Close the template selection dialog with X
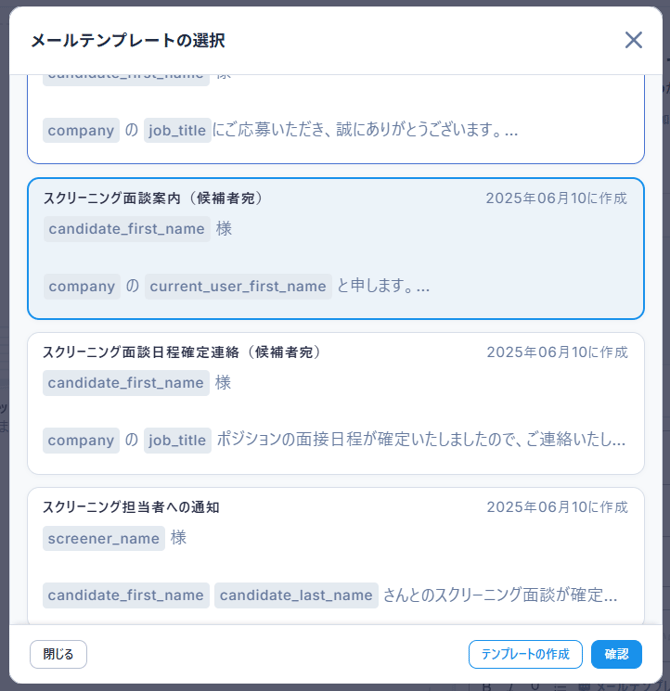 click(x=633, y=40)
